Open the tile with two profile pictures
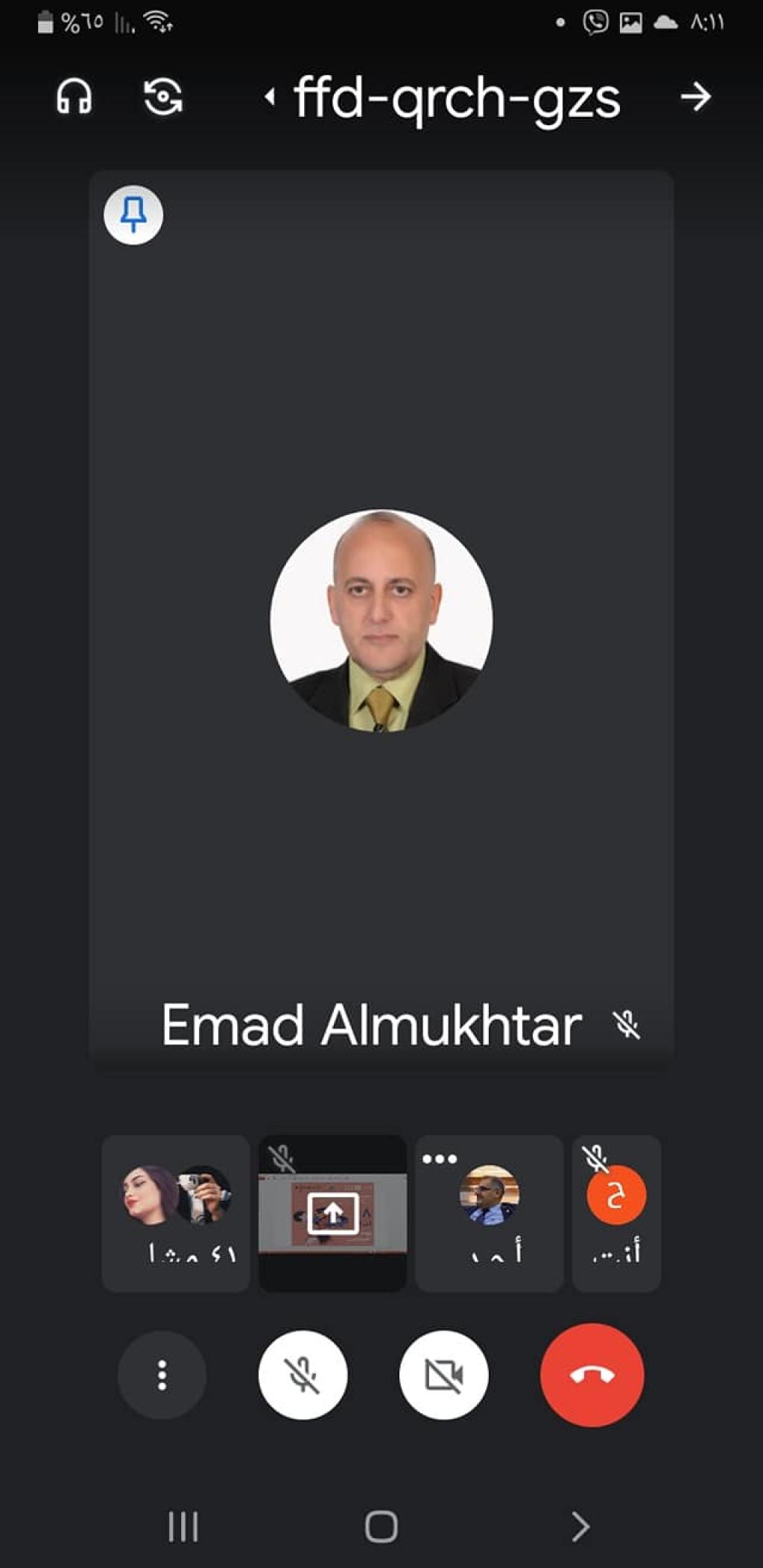Image resolution: width=763 pixels, height=1568 pixels. tap(176, 1213)
